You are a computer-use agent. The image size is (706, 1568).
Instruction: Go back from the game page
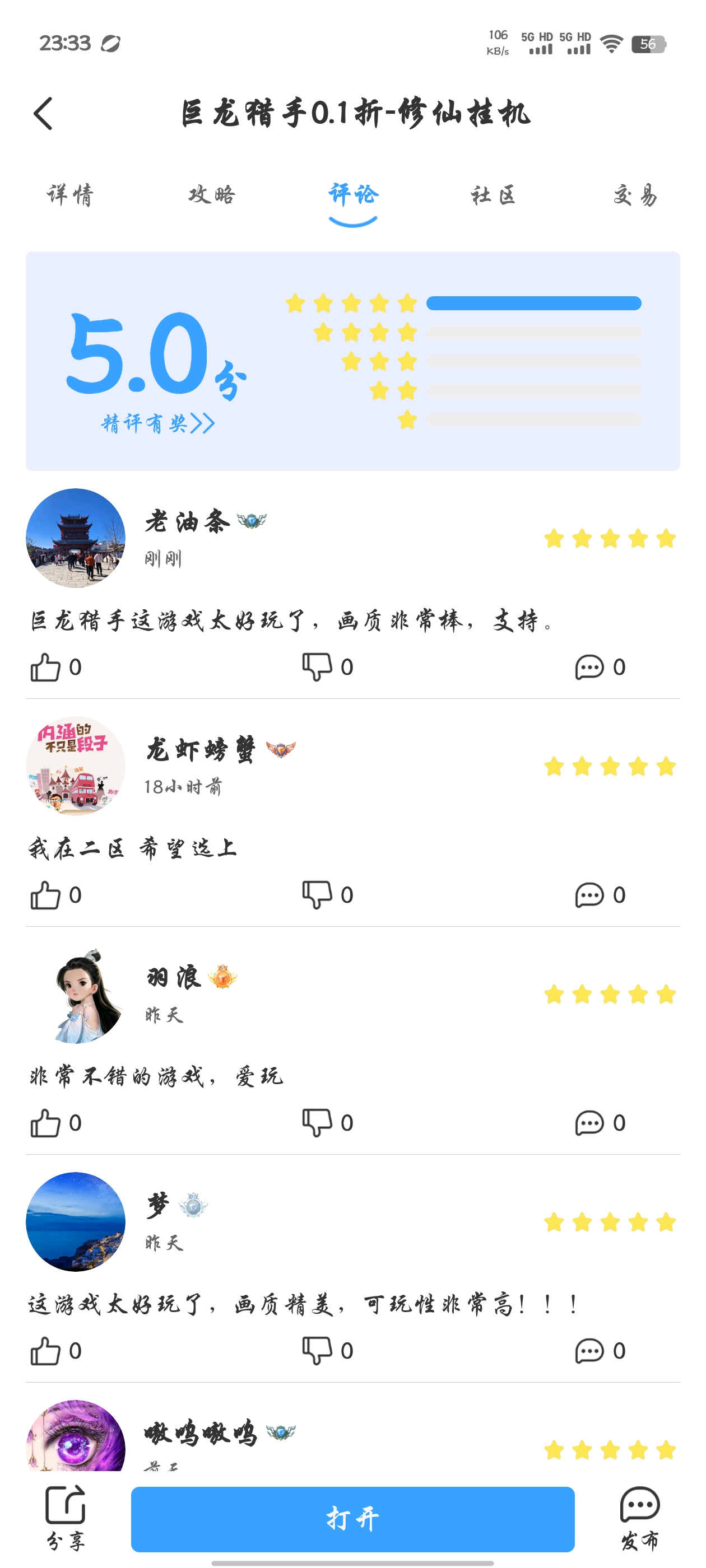(43, 114)
